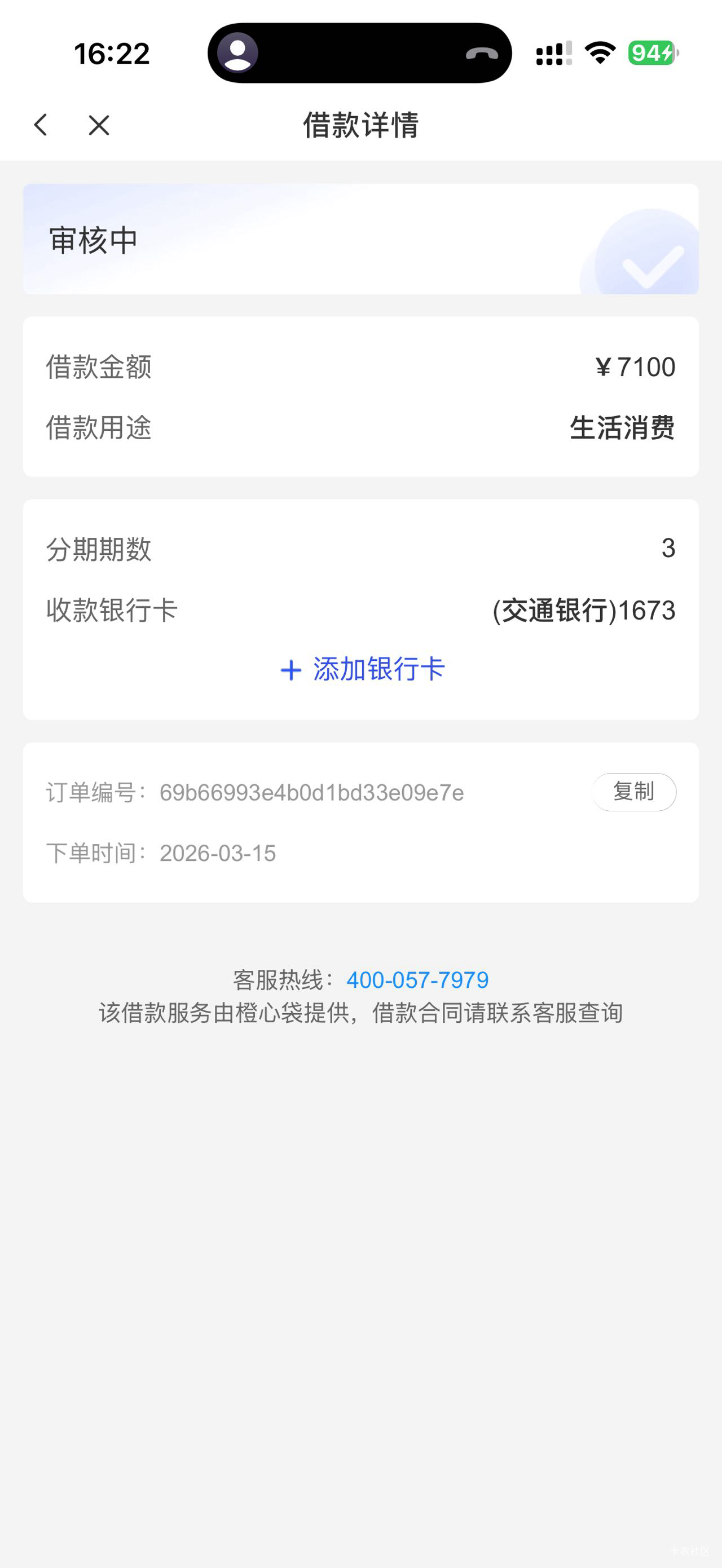This screenshot has width=722, height=1568.
Task: Return to the ongoing call pill
Action: (359, 53)
